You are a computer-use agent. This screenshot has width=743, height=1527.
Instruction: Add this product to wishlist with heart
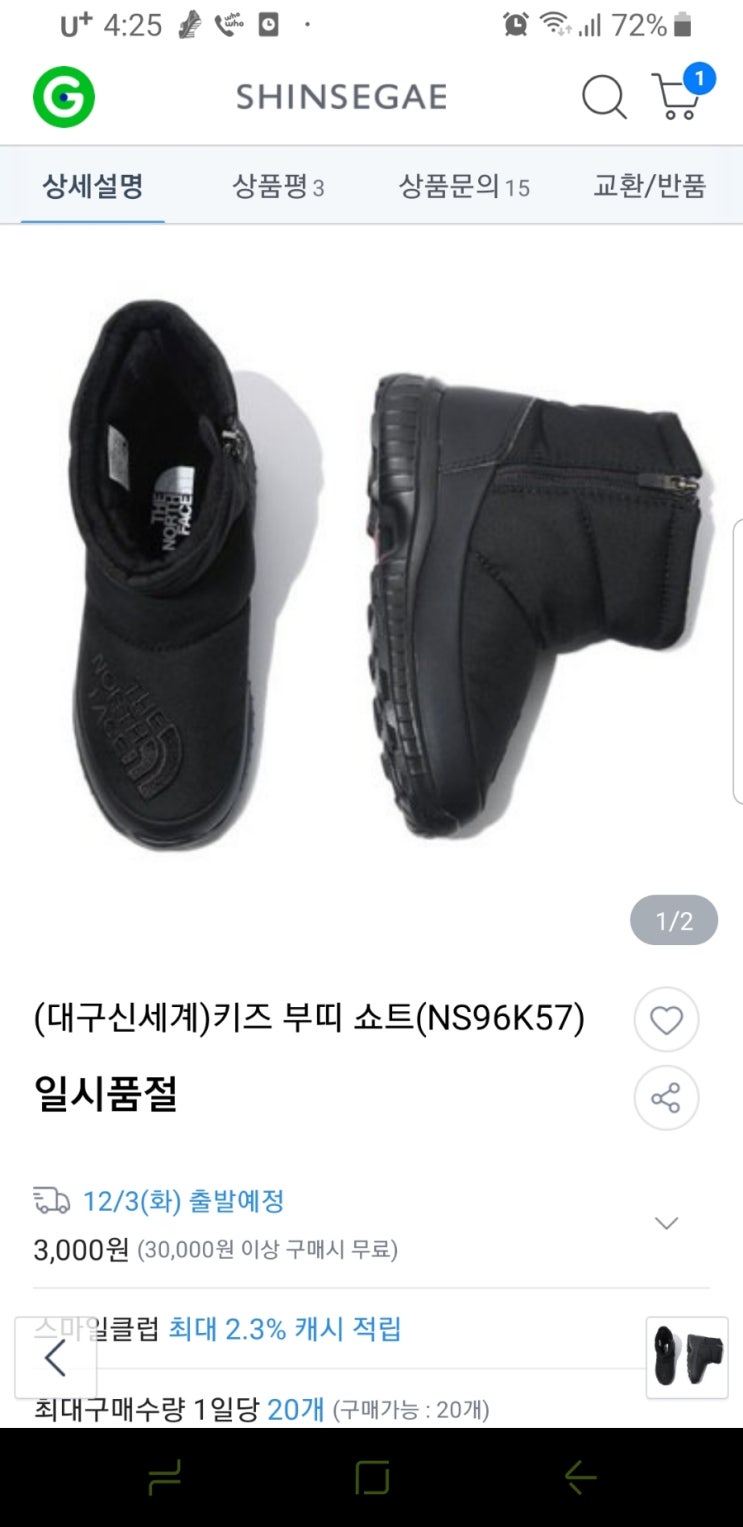point(666,1020)
